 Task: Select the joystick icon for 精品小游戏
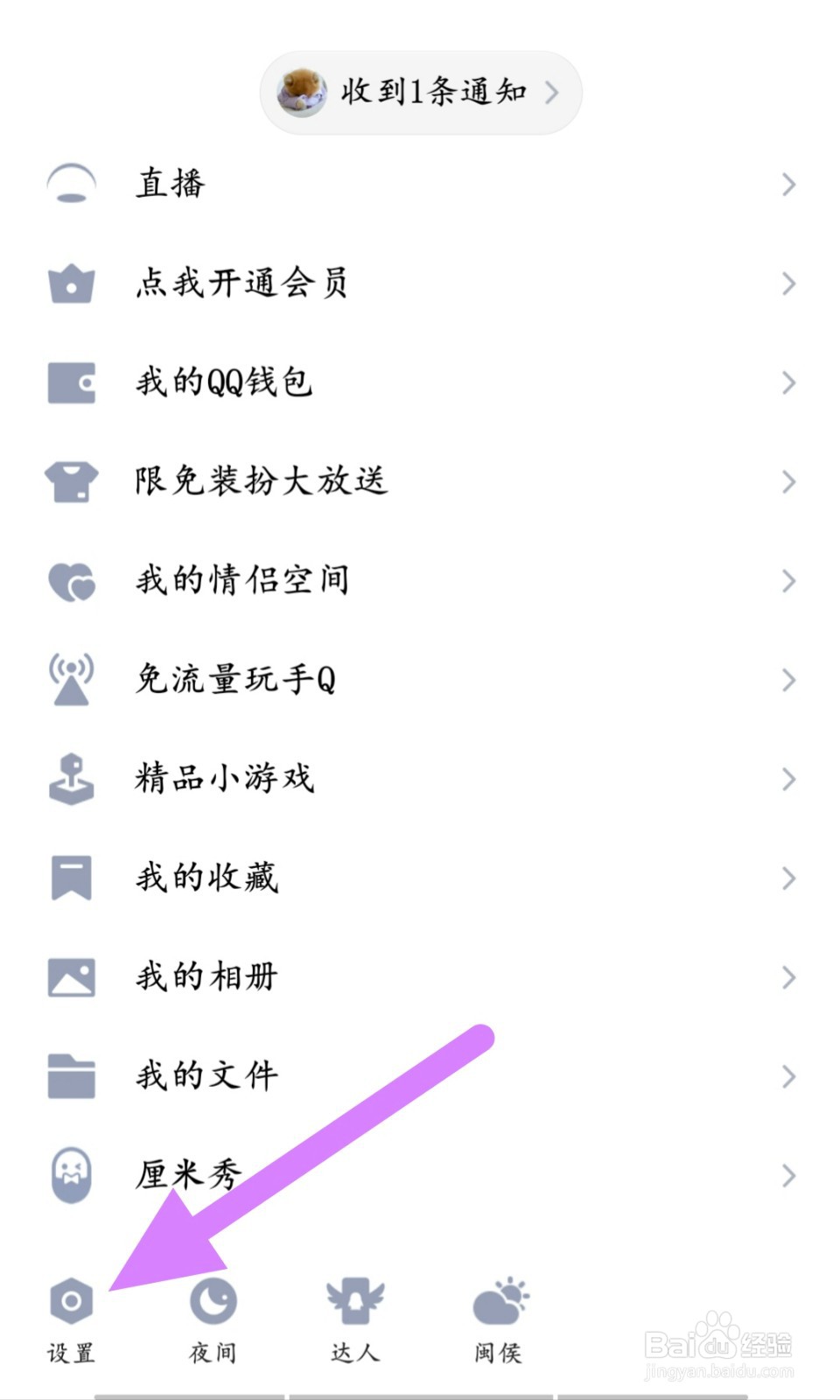(70, 779)
